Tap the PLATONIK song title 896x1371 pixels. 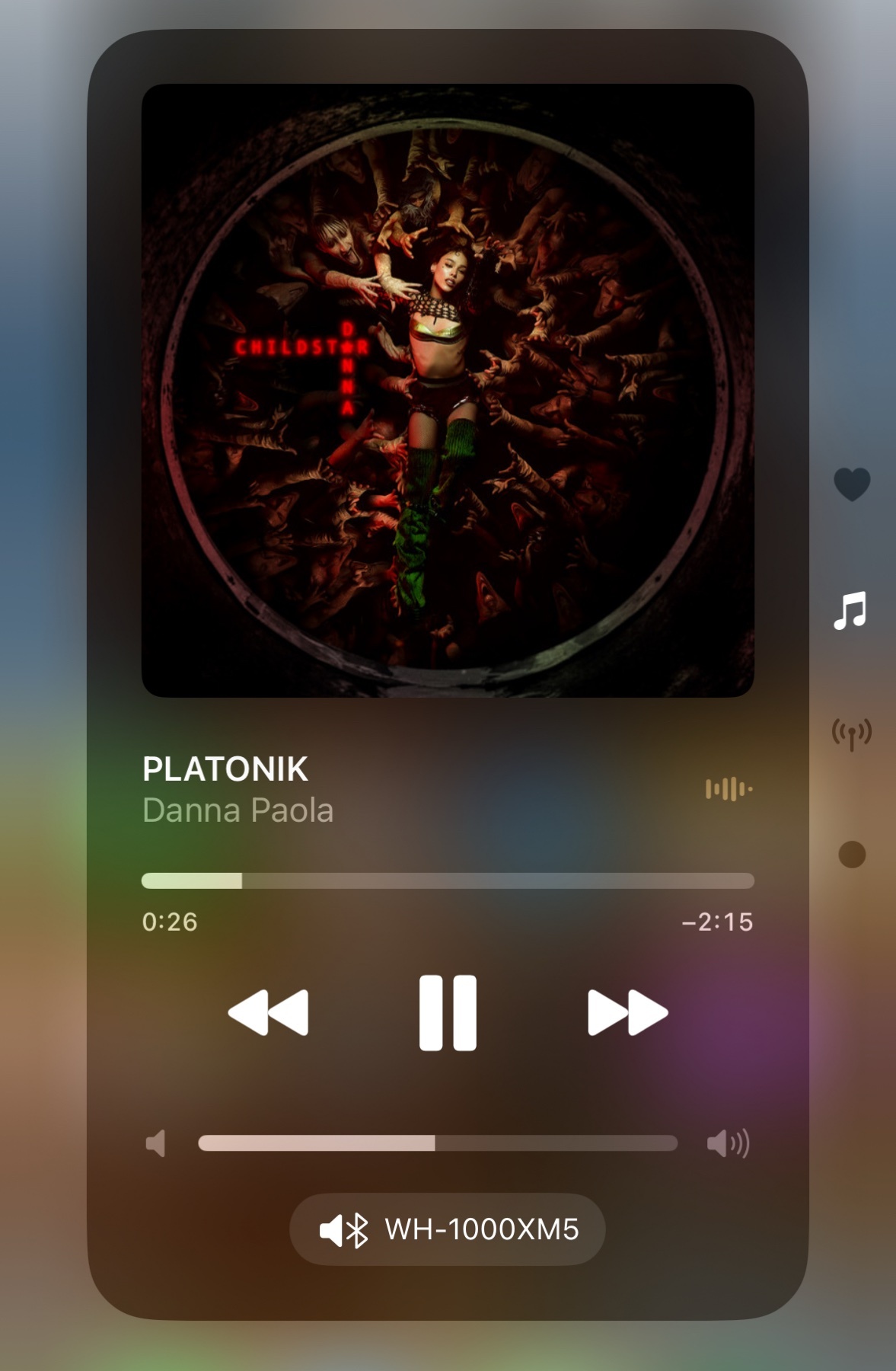[x=225, y=769]
